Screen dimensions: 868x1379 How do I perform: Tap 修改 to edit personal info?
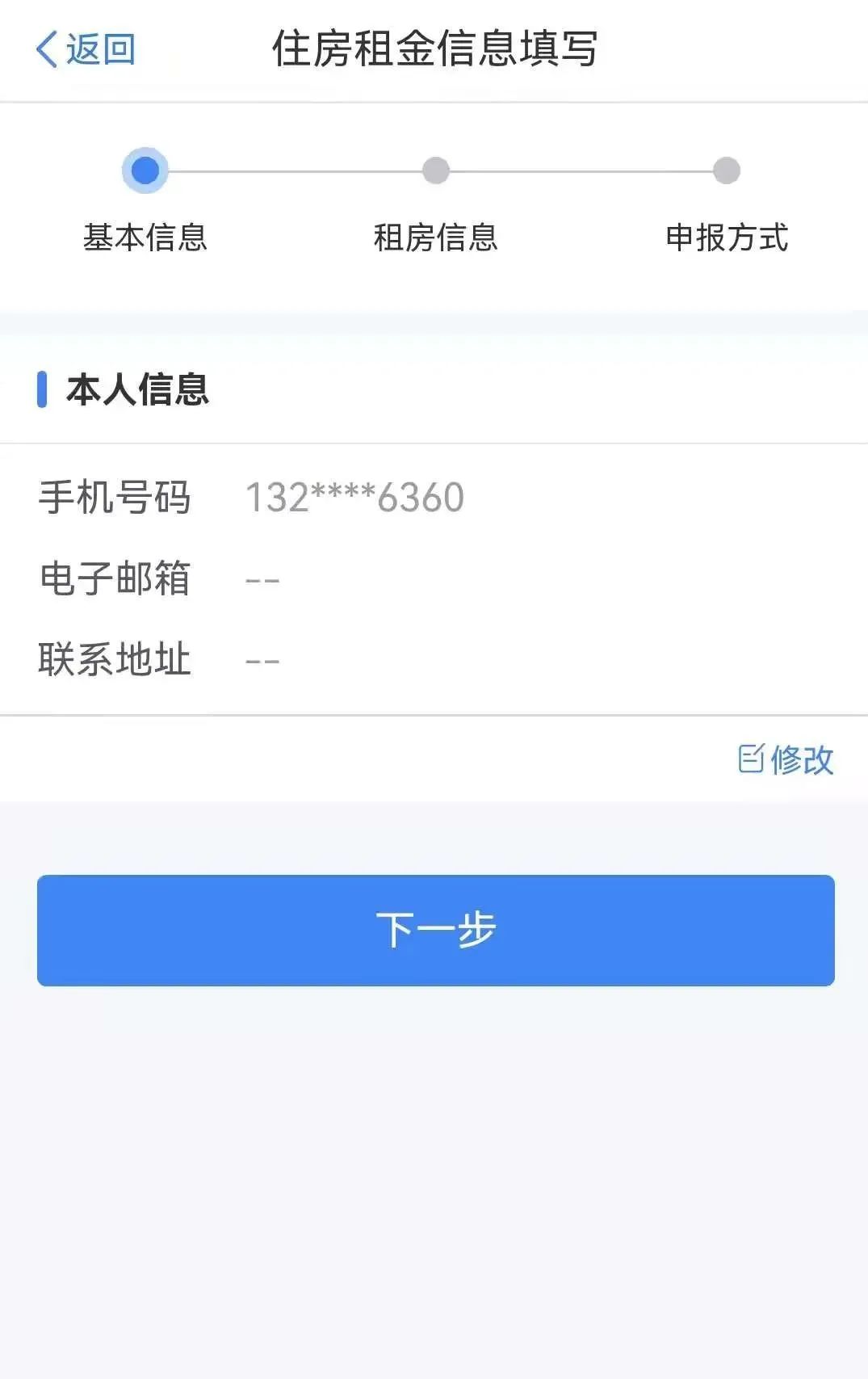click(x=786, y=759)
